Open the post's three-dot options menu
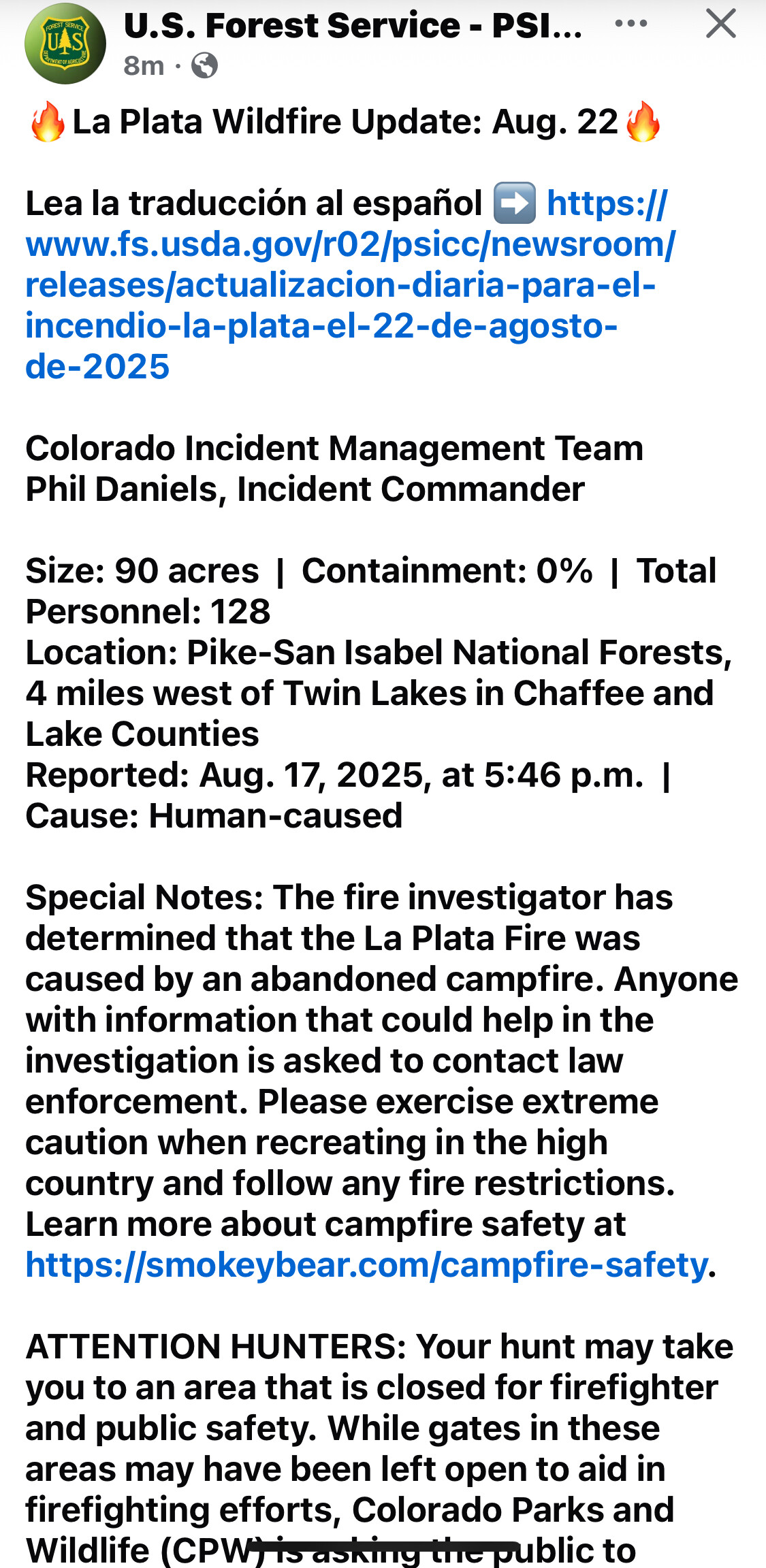The width and height of the screenshot is (766, 1568). coord(631,24)
